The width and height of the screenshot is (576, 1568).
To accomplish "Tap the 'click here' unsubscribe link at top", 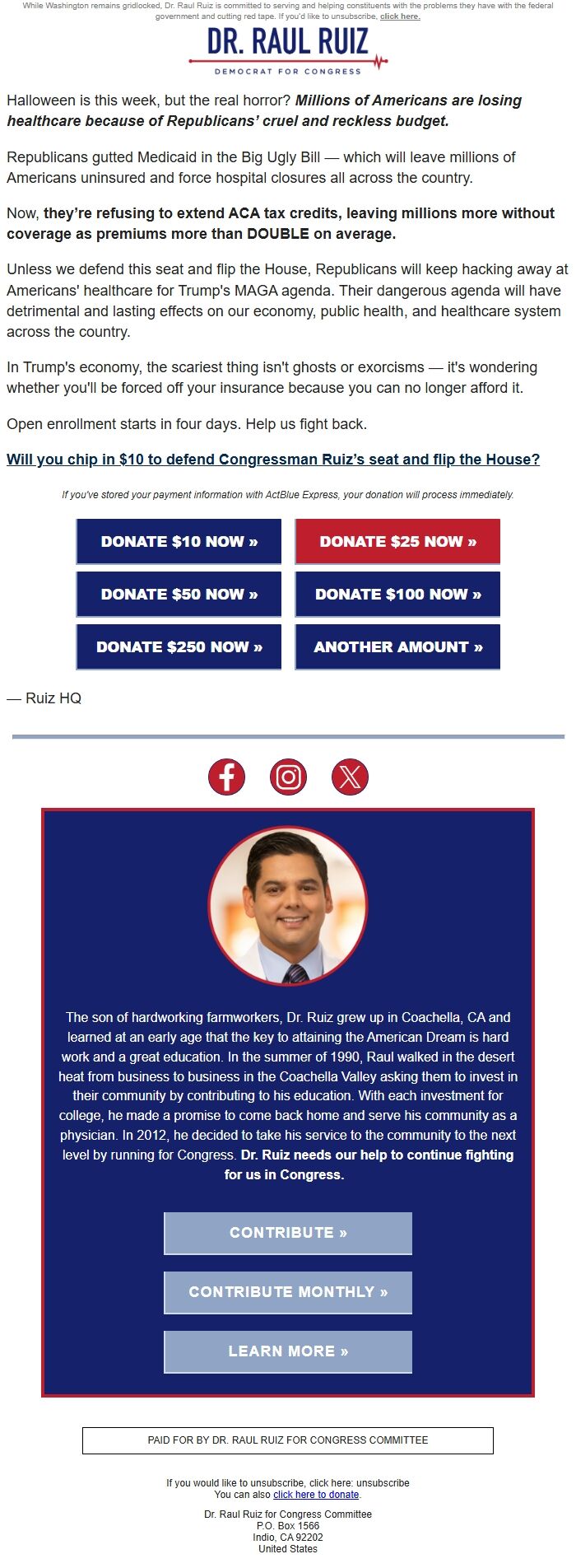I will pos(400,16).
